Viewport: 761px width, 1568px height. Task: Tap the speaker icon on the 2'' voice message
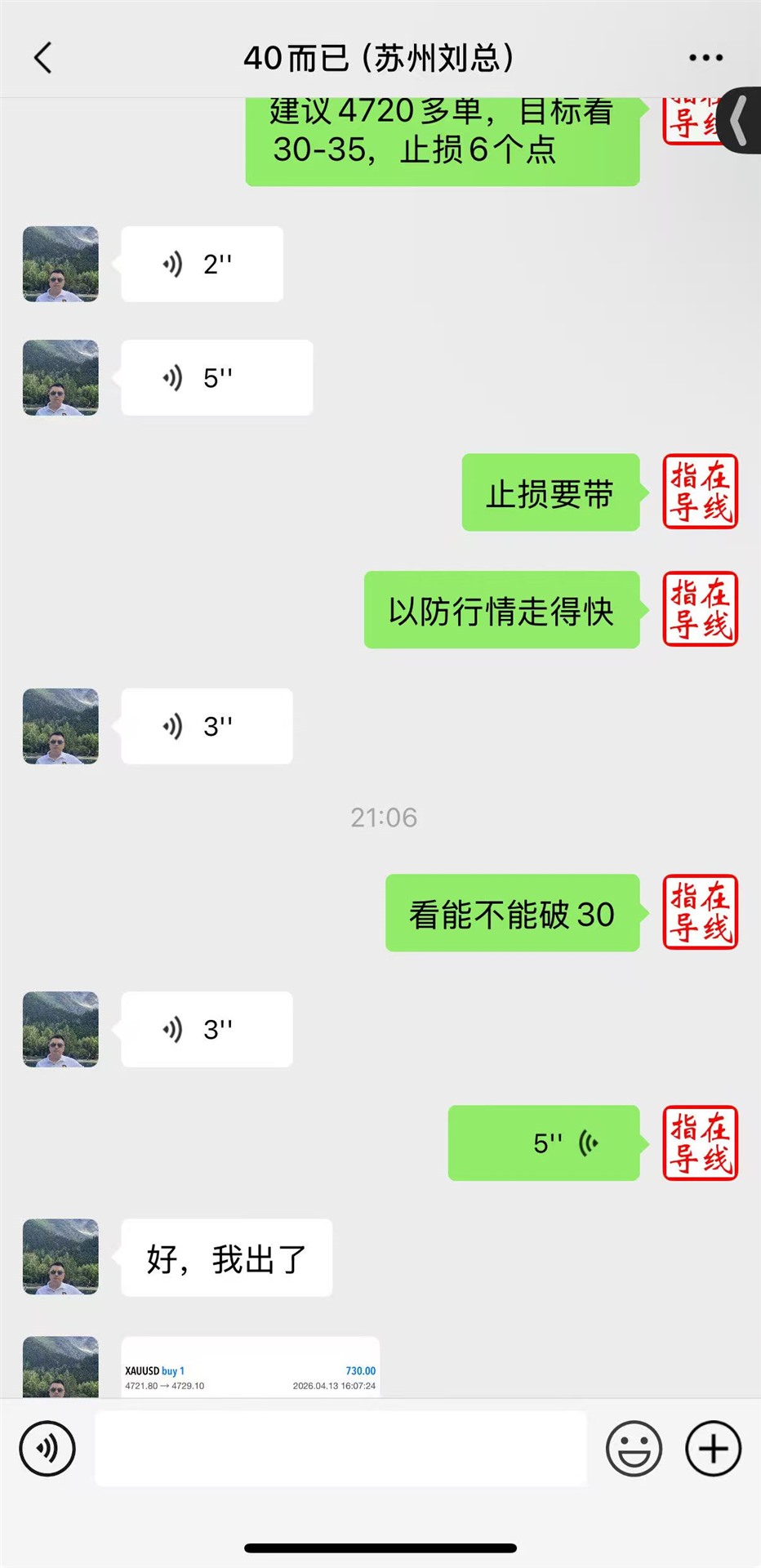pos(172,263)
